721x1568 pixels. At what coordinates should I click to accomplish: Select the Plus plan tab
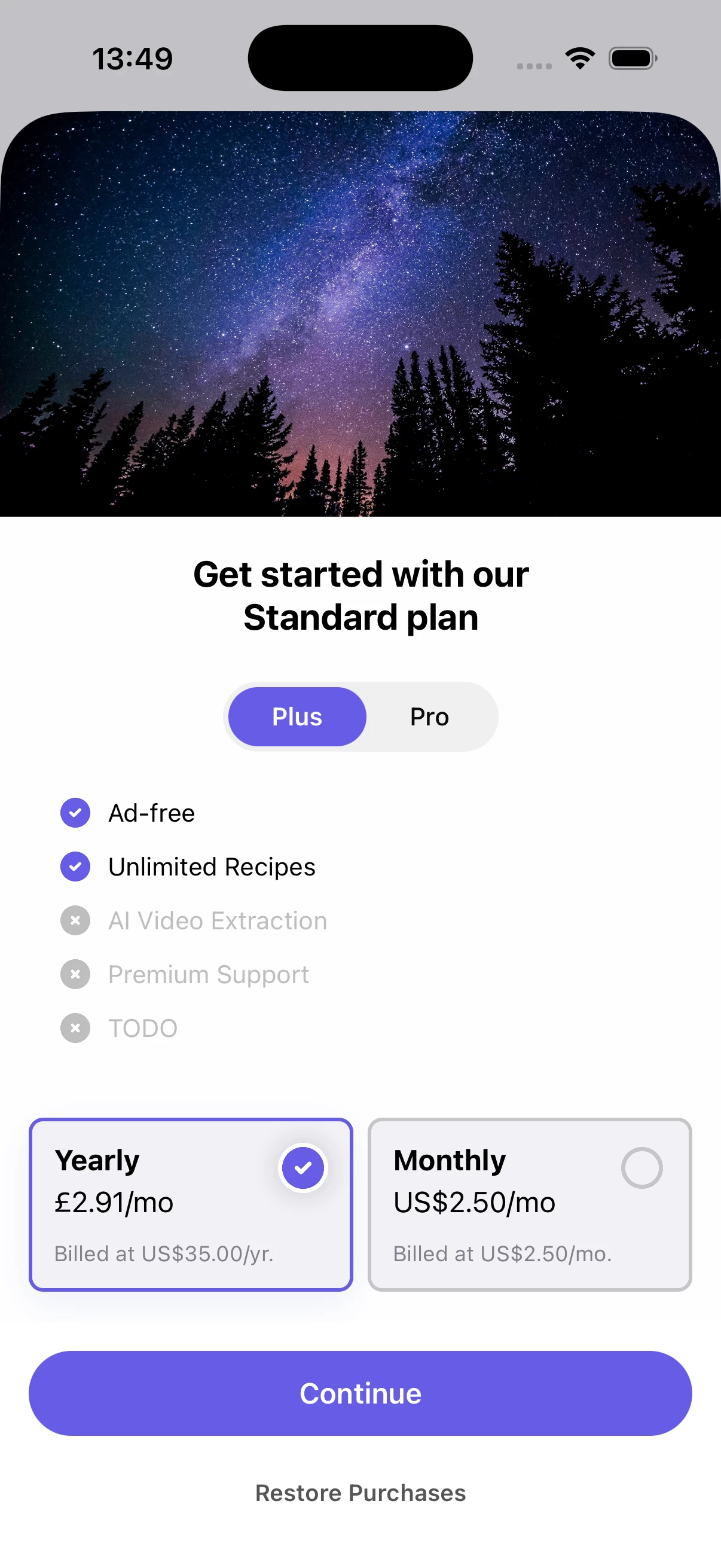pos(297,716)
